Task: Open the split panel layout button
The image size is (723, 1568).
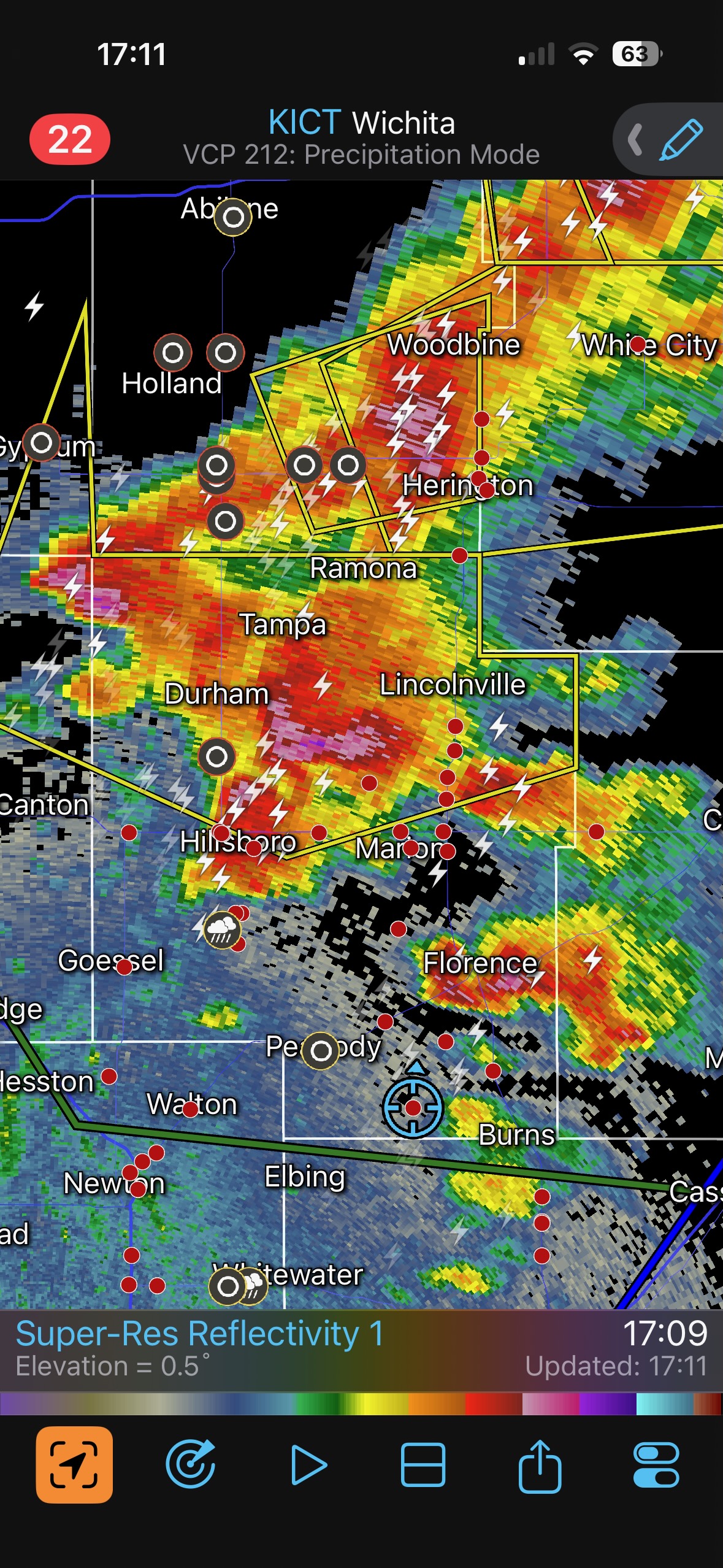Action: (423, 1465)
